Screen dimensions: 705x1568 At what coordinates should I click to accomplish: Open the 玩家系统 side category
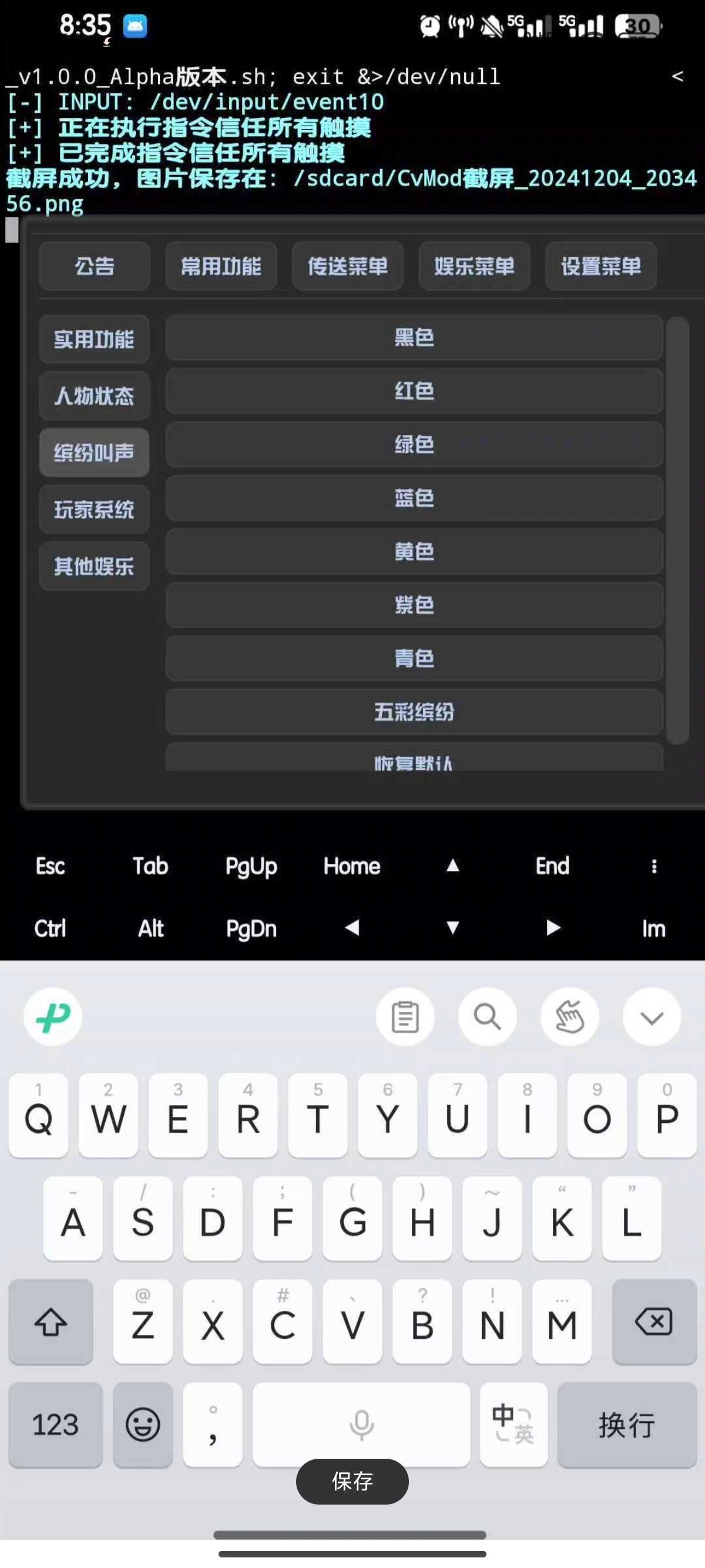coord(95,509)
